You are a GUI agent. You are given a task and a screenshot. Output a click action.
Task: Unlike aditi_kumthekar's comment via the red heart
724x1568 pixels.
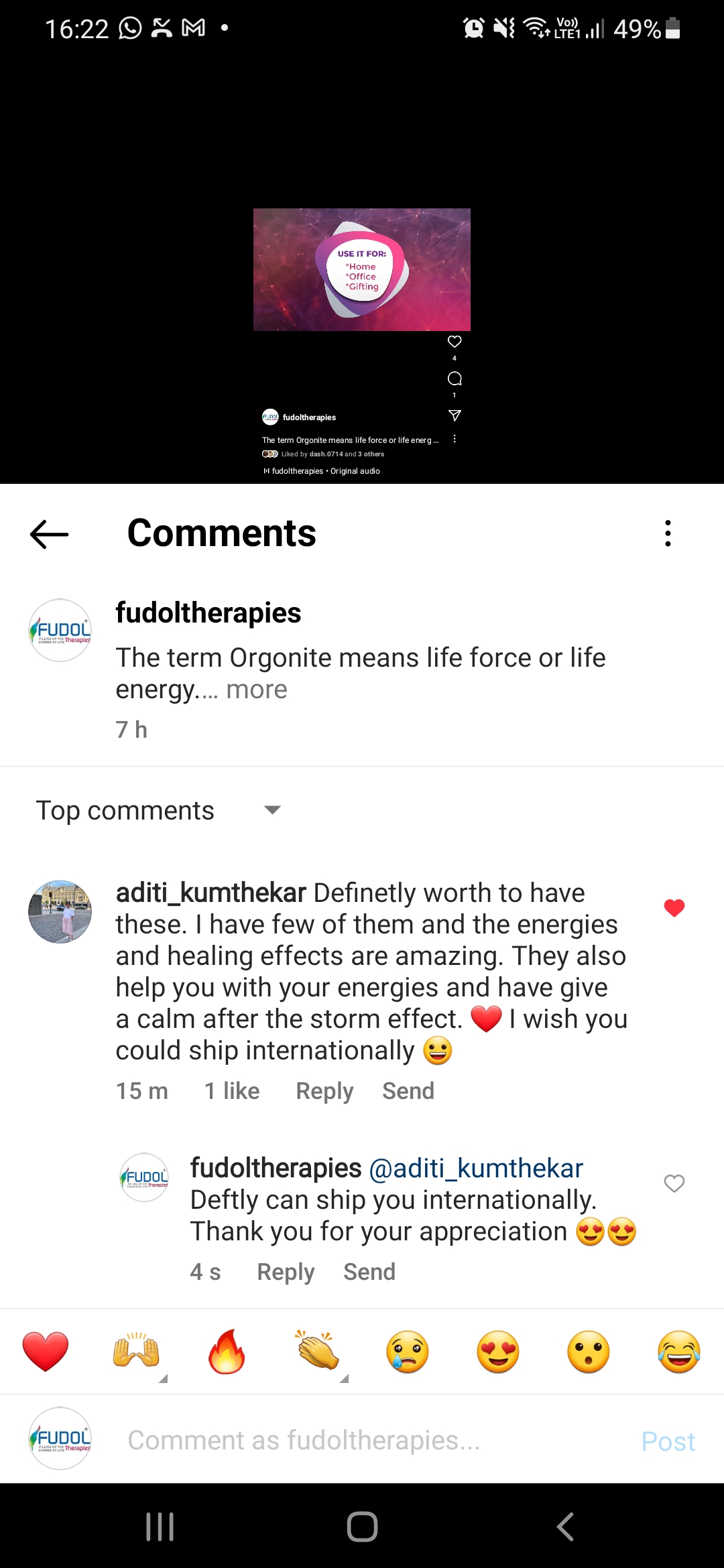coord(674,908)
